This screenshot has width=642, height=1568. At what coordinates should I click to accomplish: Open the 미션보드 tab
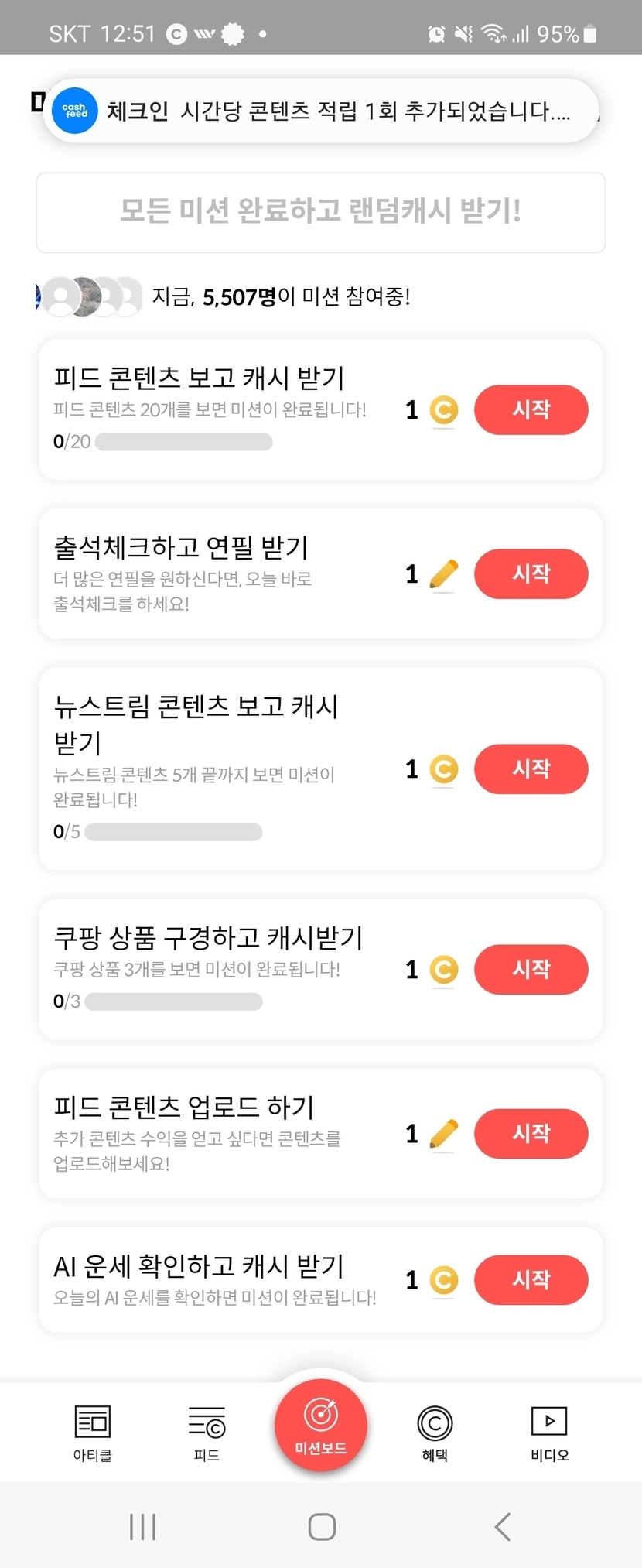[320, 1426]
